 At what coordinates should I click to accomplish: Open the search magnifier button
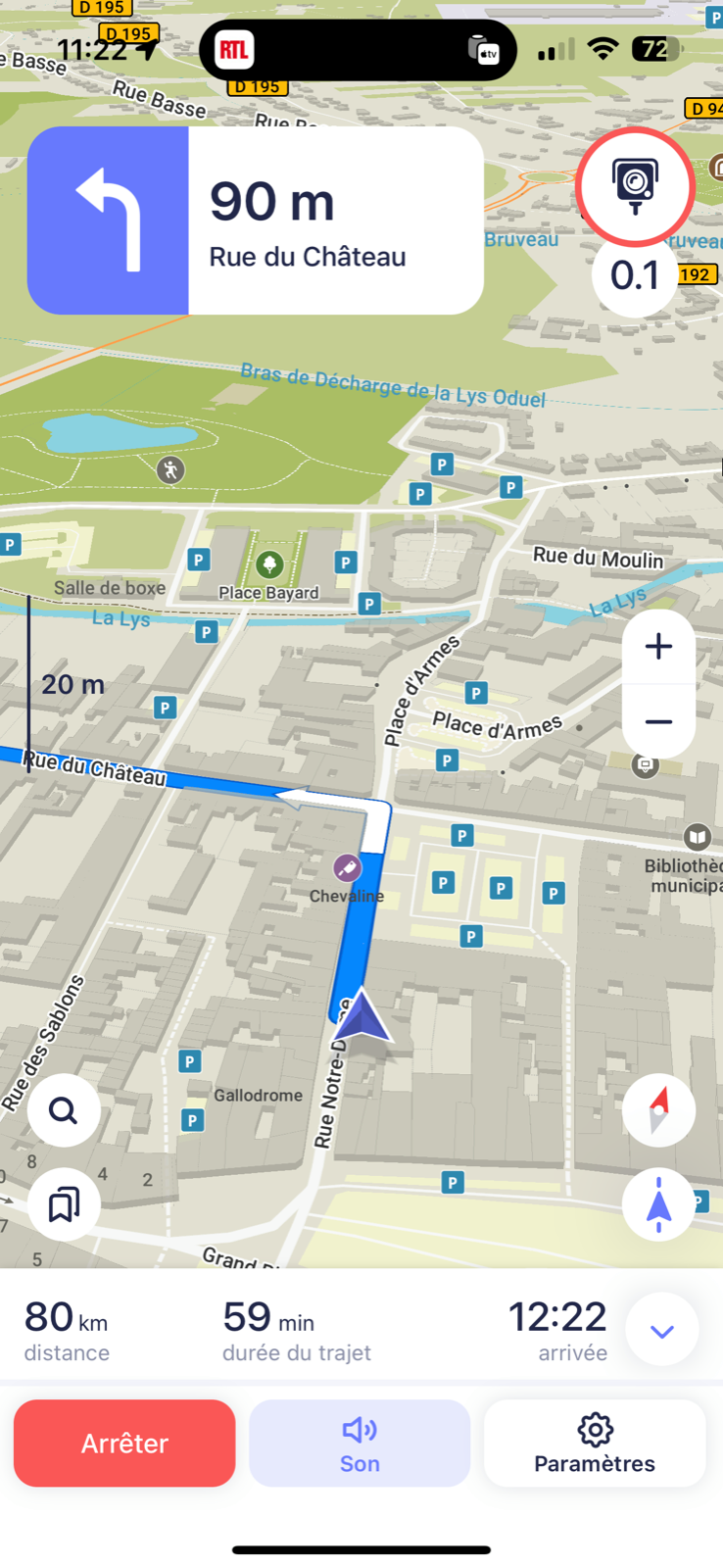[x=64, y=1110]
